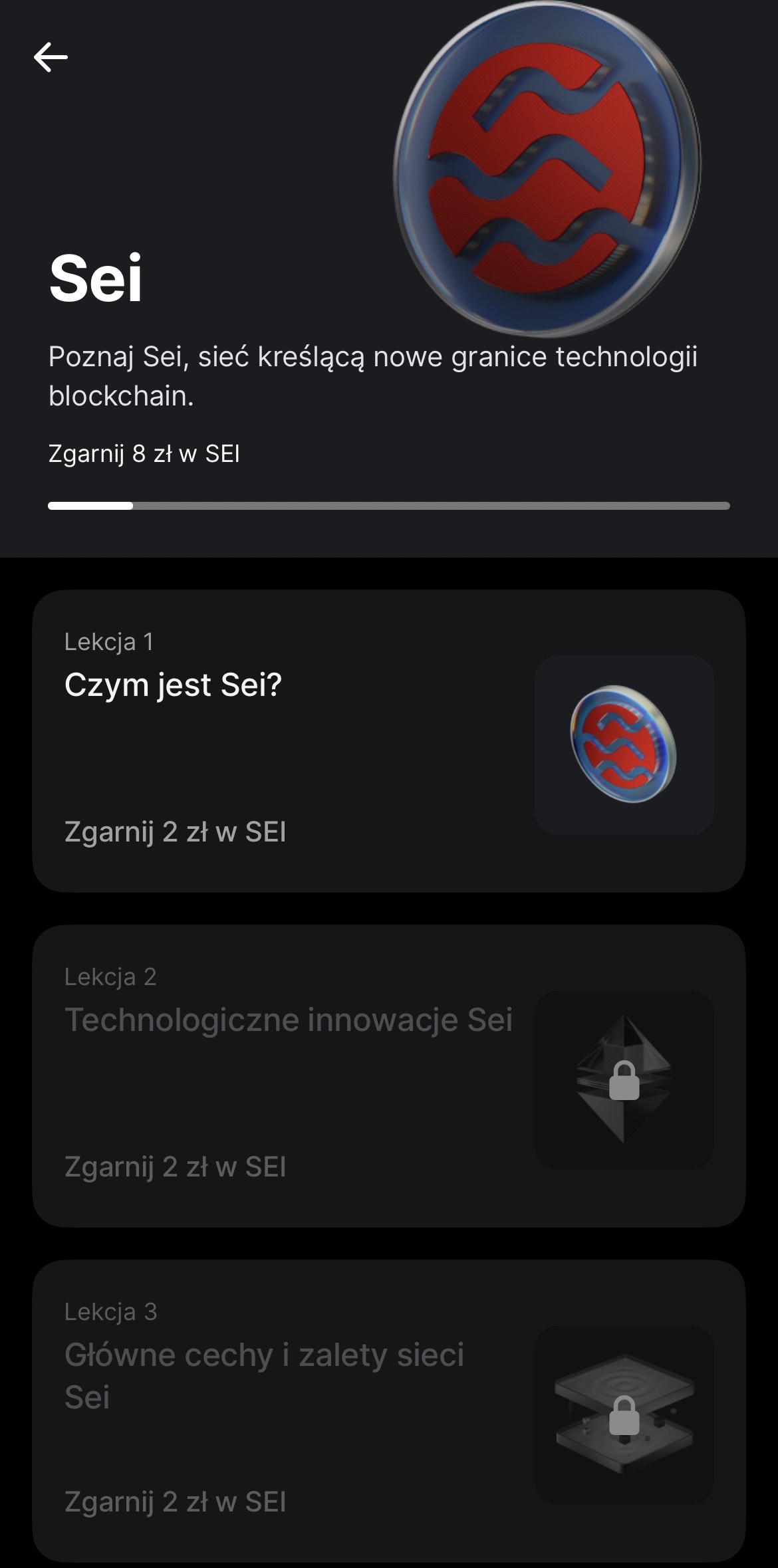Open locked Lekcja 3 'Główne cechy i zalety sieci Sei'
The image size is (778, 1568).
tap(389, 1411)
